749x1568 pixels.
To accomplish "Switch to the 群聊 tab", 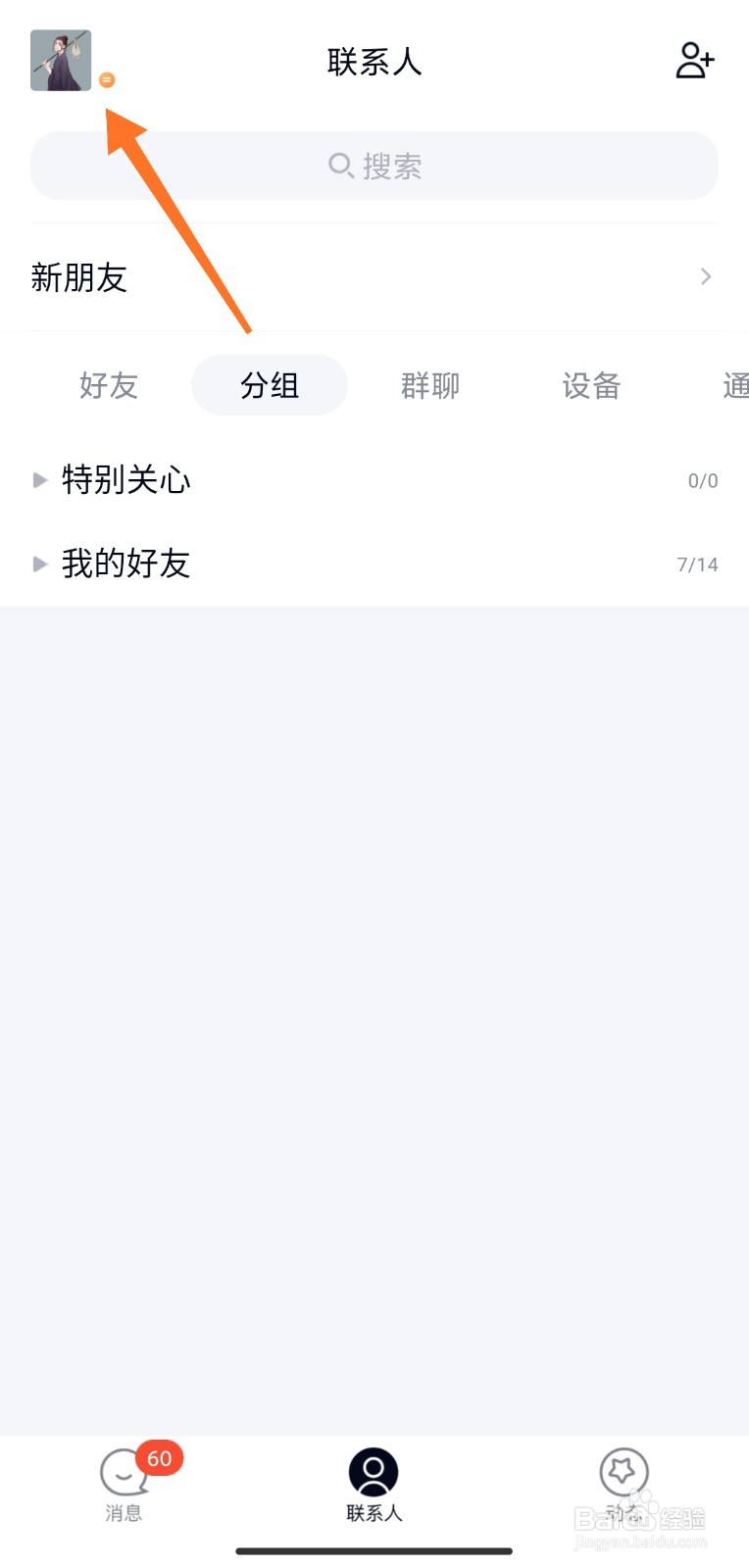I will point(429,385).
